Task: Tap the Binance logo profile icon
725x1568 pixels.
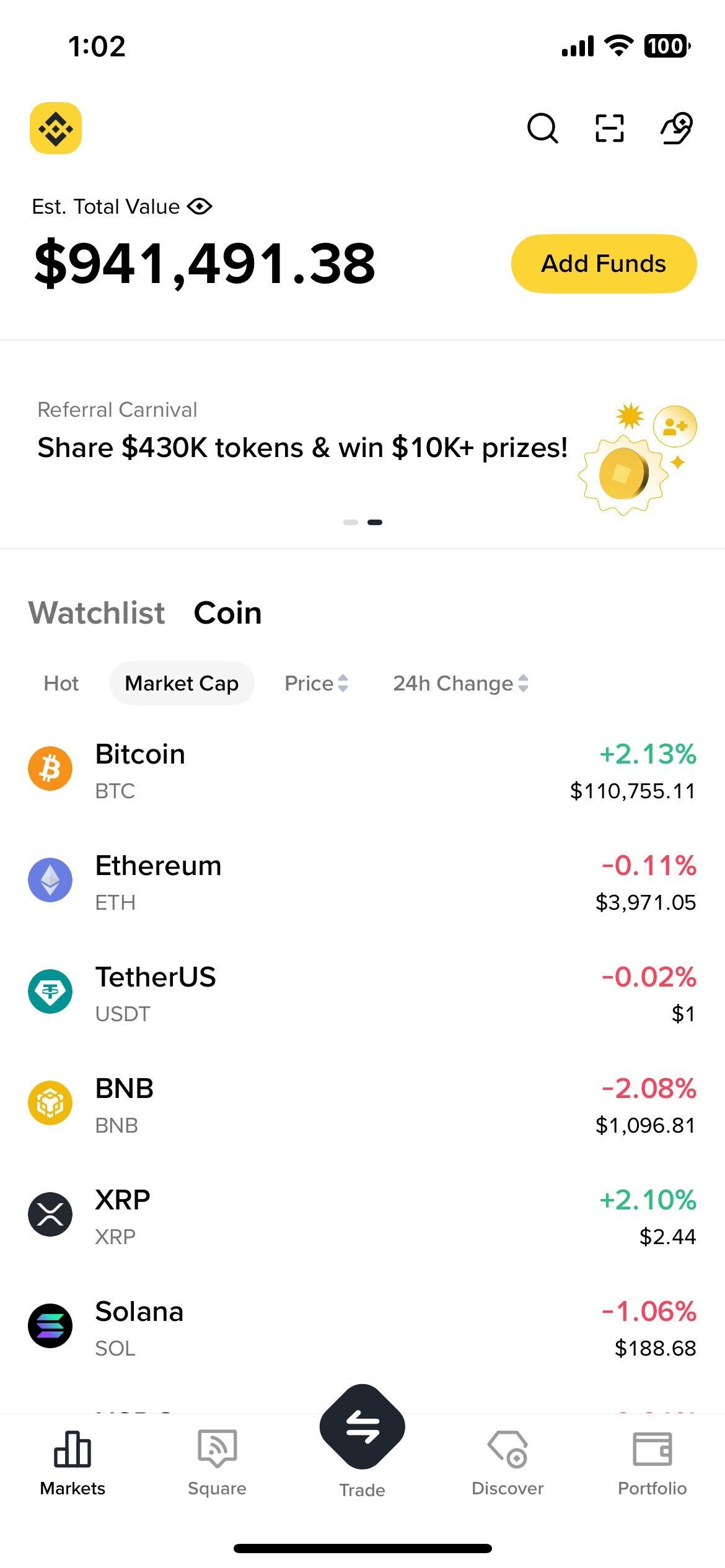Action: tap(56, 128)
